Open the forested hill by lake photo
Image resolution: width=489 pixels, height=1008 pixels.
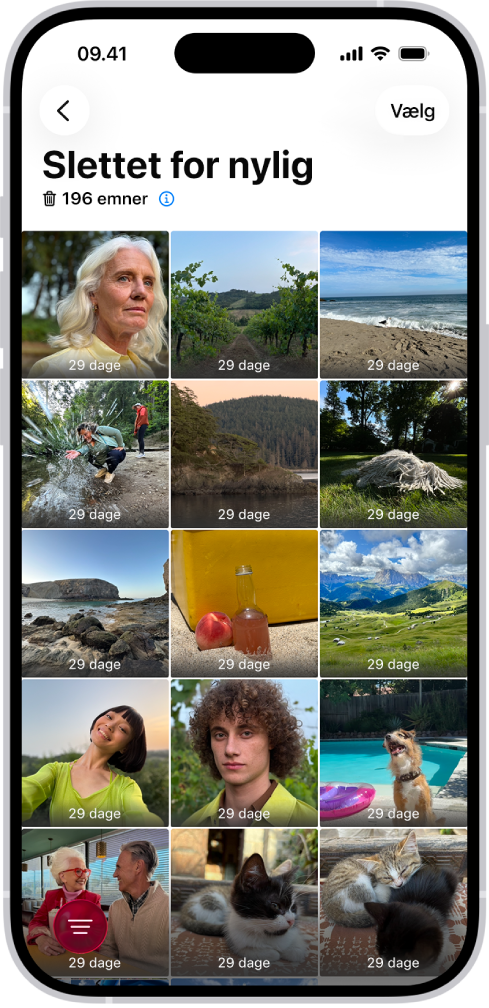click(244, 454)
